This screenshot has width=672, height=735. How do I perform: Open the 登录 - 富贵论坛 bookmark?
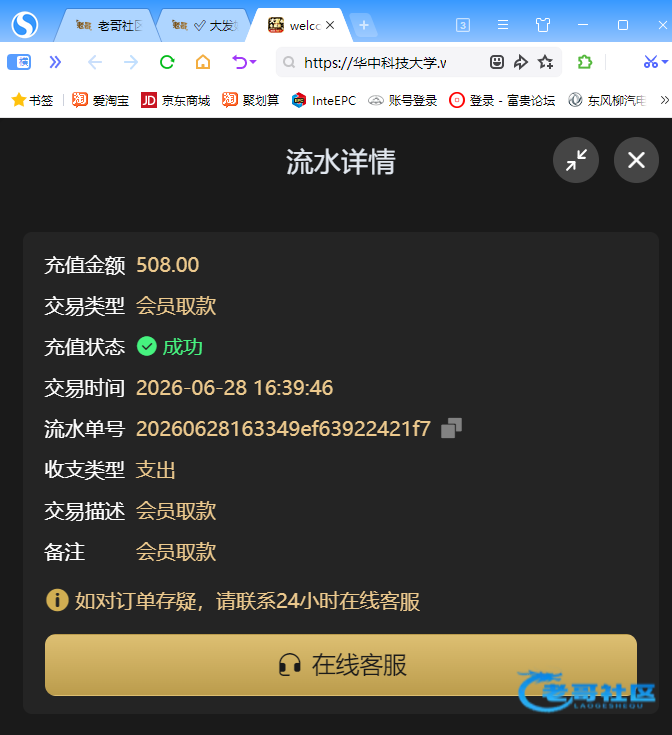502,100
